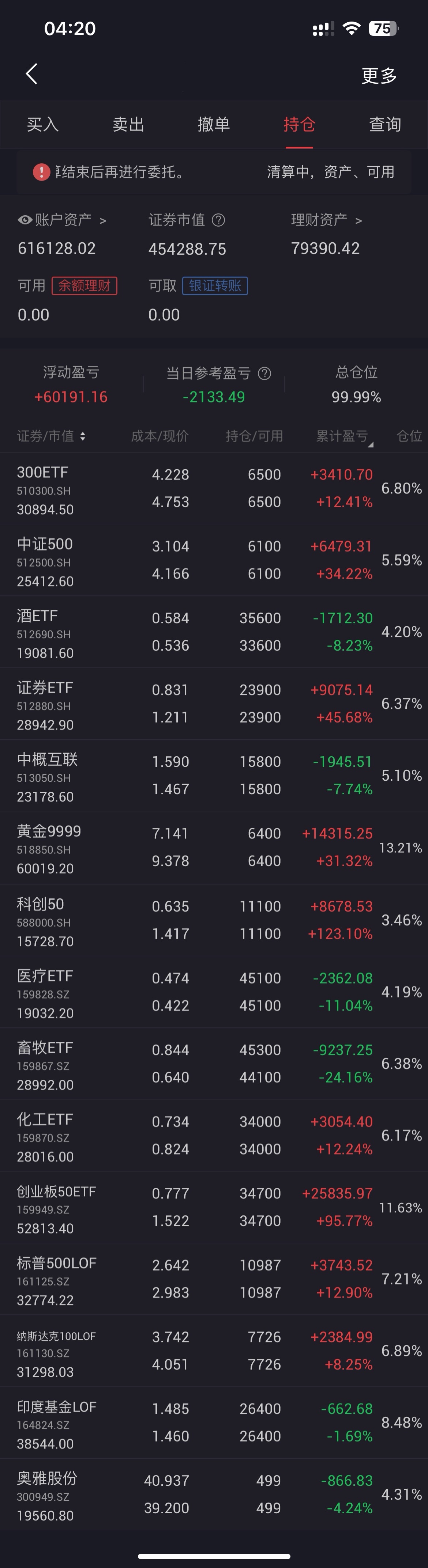Open the 创业板50ETF holding
The image size is (428, 1568).
coord(214,1207)
